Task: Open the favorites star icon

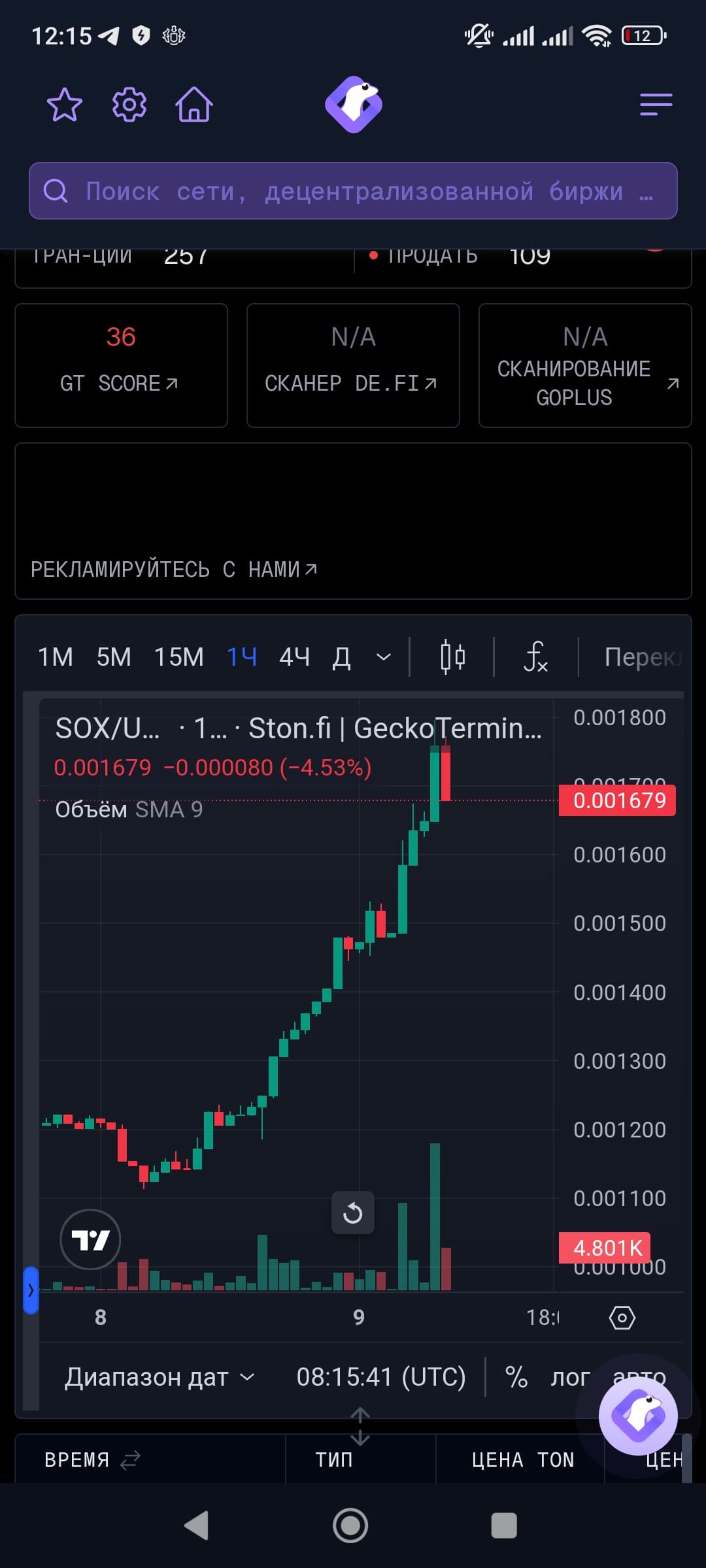Action: [65, 105]
